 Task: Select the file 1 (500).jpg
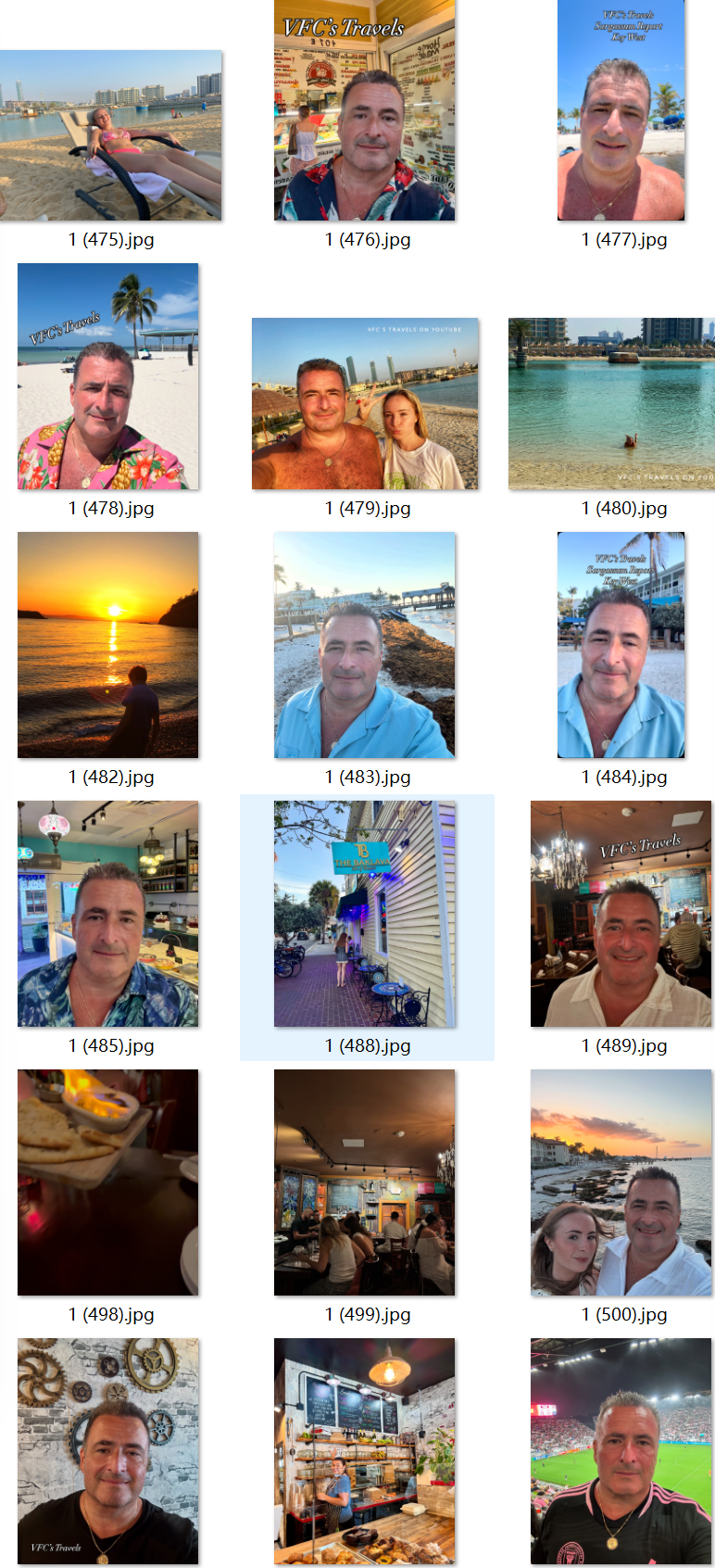621,1182
